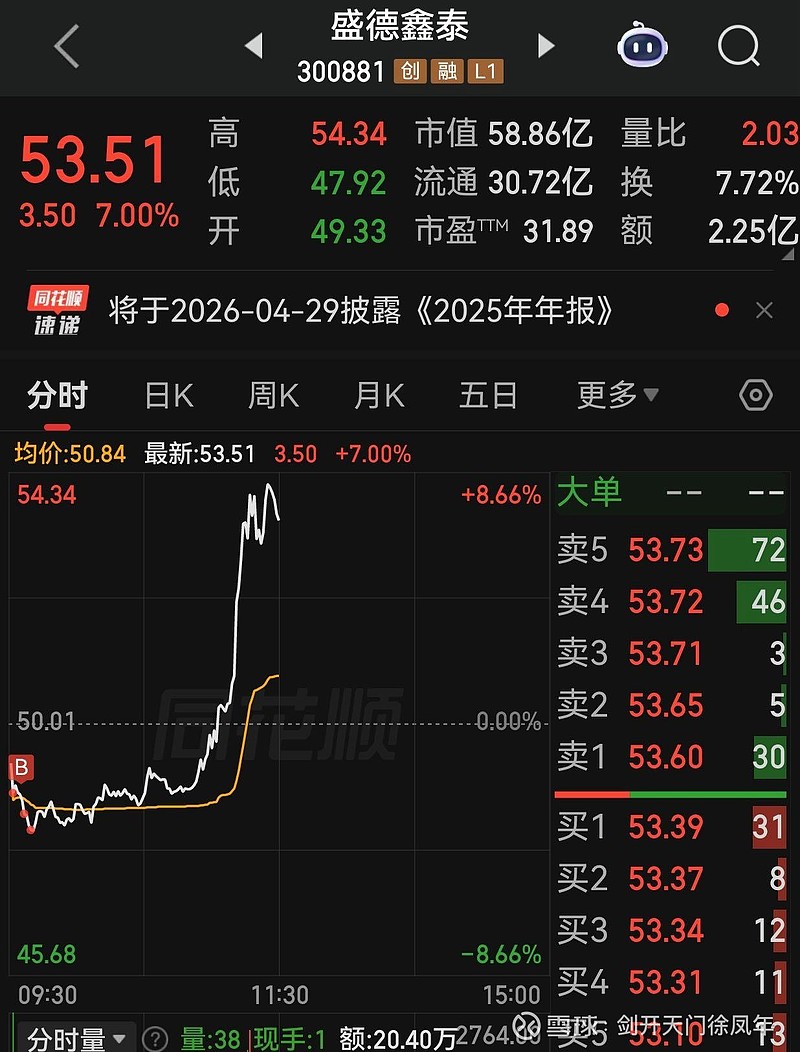Open the 分时量 indicator dropdown
Screen dimensions: 800x1052
pos(75,1038)
